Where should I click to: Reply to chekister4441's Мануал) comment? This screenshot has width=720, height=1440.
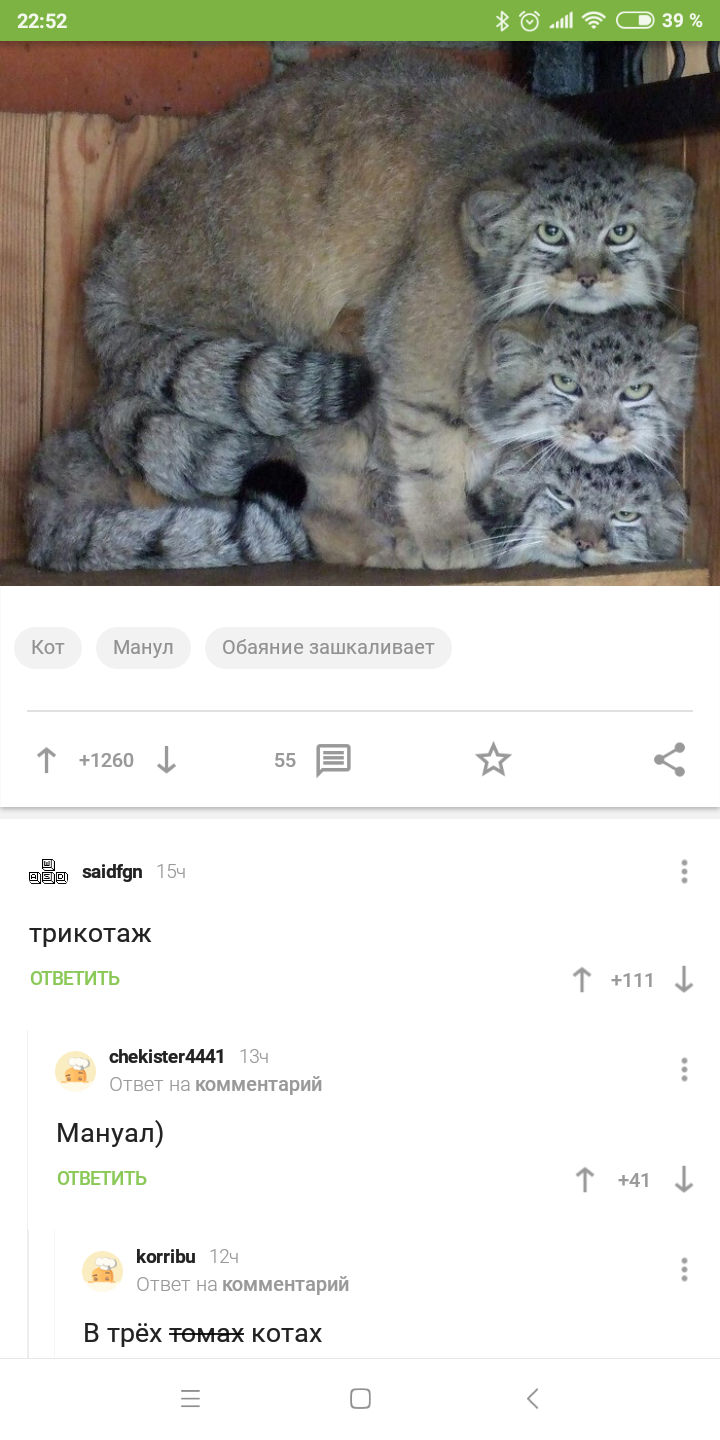102,1179
